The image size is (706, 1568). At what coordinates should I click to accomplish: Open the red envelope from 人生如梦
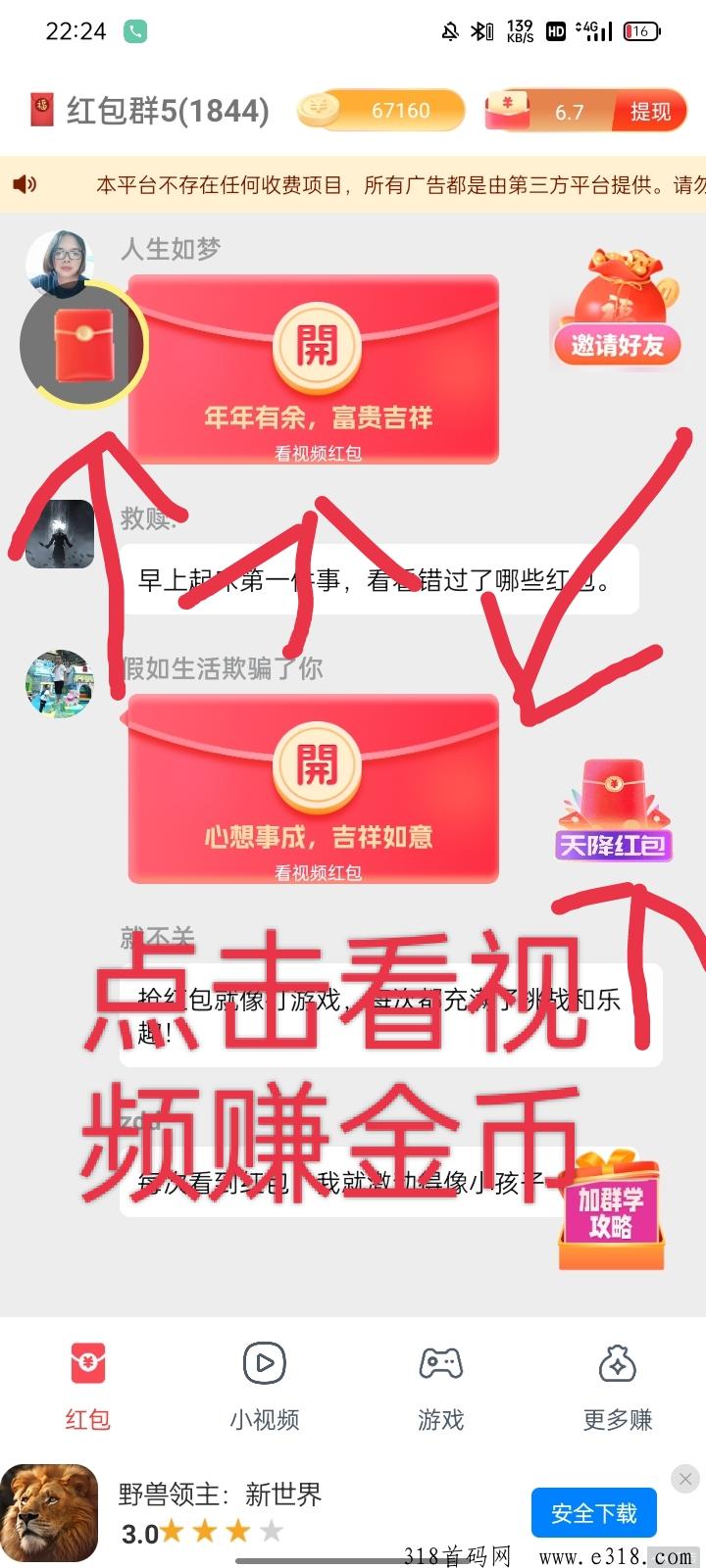314,369
